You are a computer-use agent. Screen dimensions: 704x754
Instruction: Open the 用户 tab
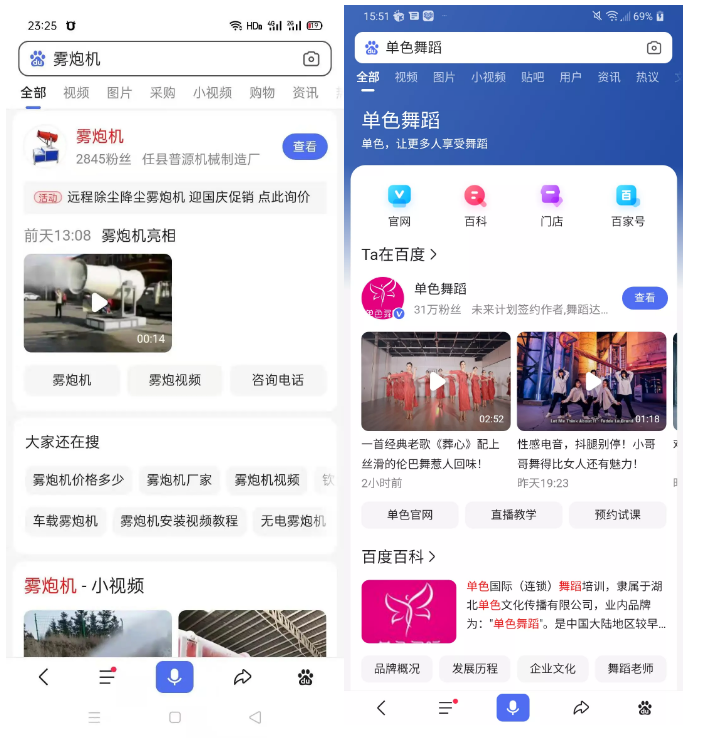pos(570,77)
